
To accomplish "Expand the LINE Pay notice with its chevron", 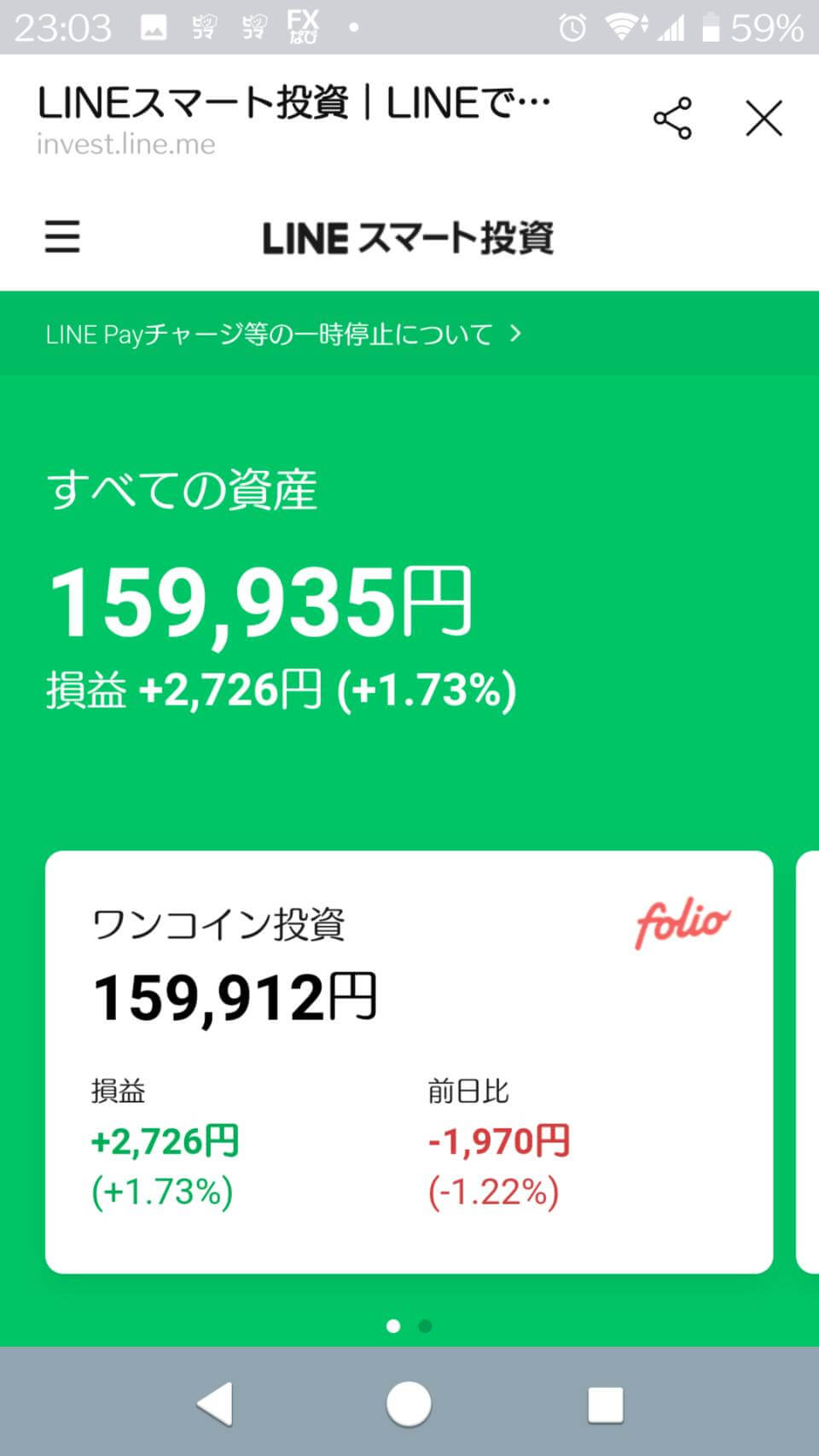I will tap(514, 335).
